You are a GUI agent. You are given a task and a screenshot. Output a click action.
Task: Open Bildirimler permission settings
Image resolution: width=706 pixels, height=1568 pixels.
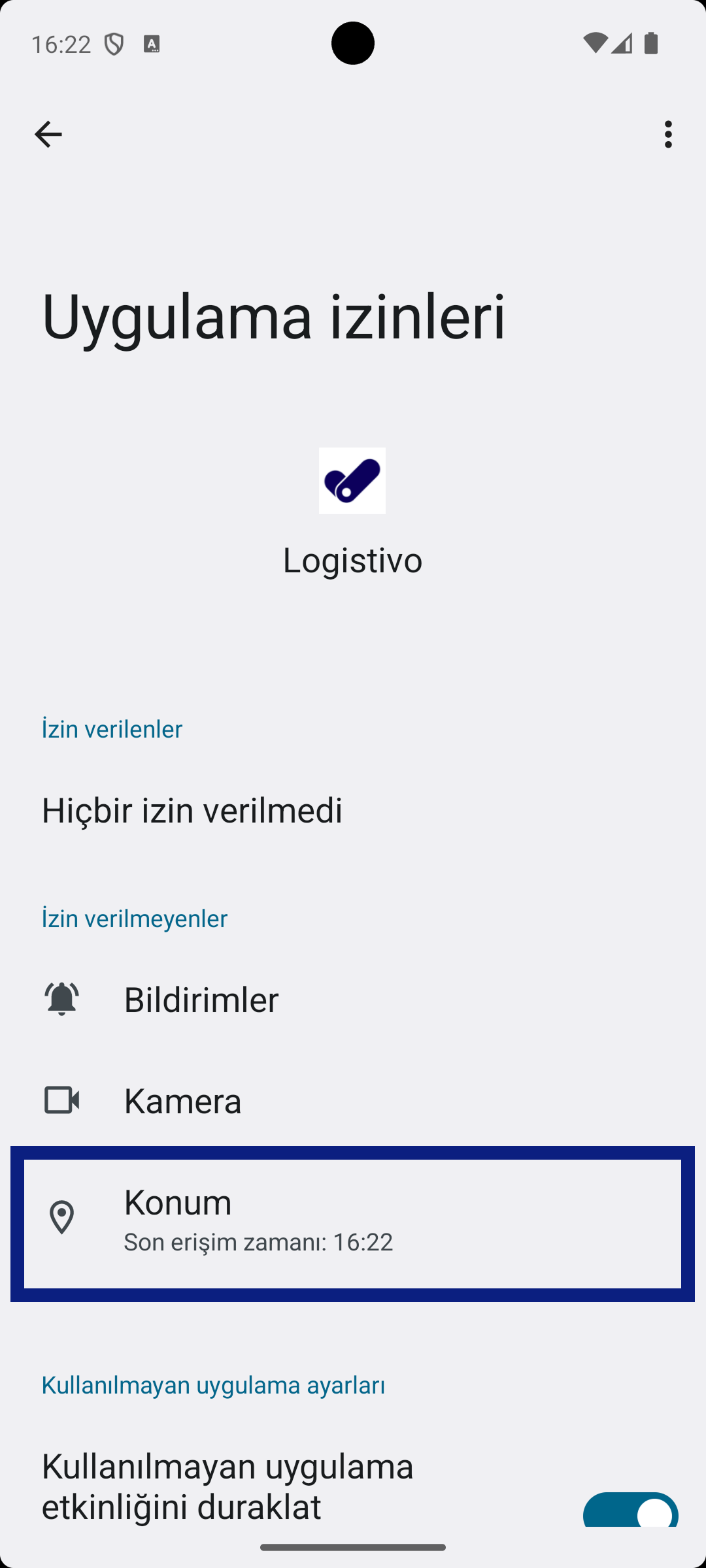click(353, 999)
